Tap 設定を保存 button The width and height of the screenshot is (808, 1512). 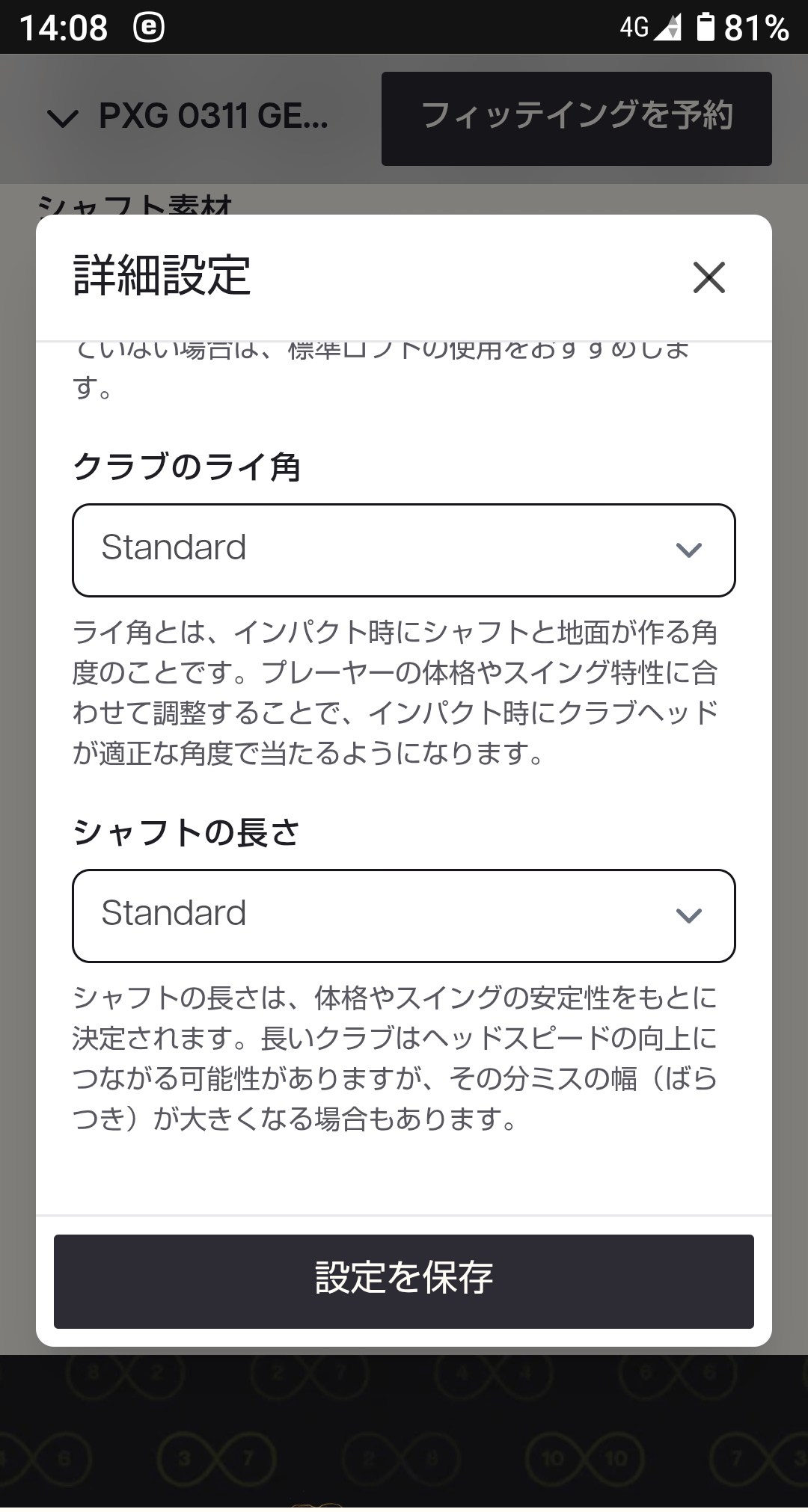[x=403, y=1281]
